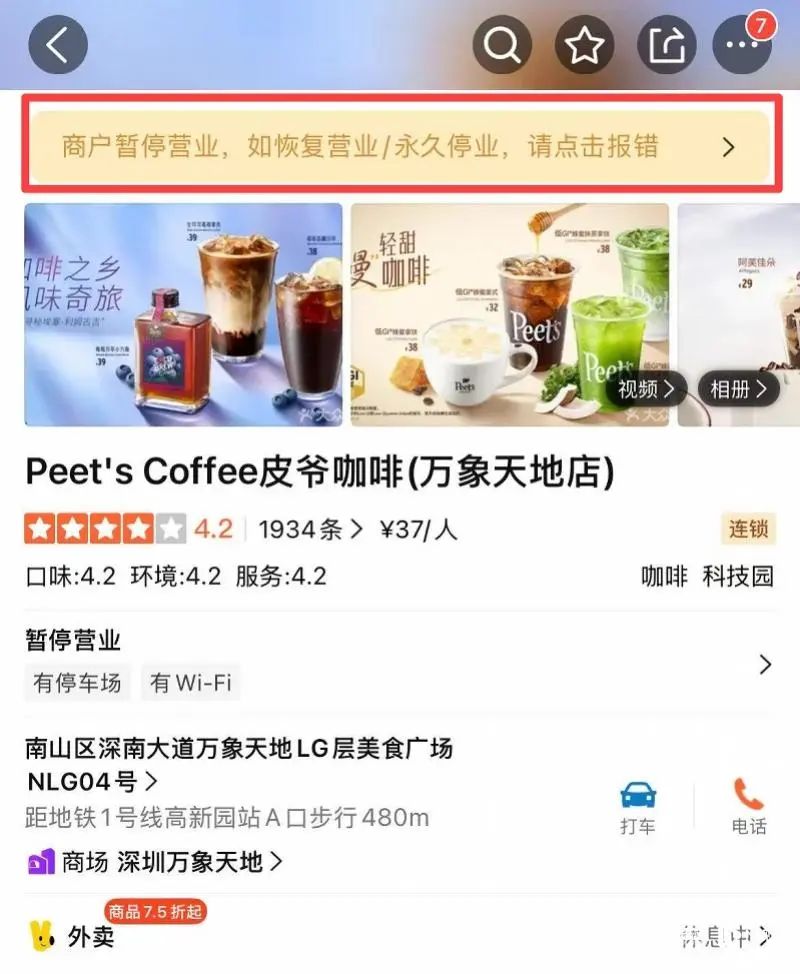Open the three-dot overflow menu

click(741, 44)
